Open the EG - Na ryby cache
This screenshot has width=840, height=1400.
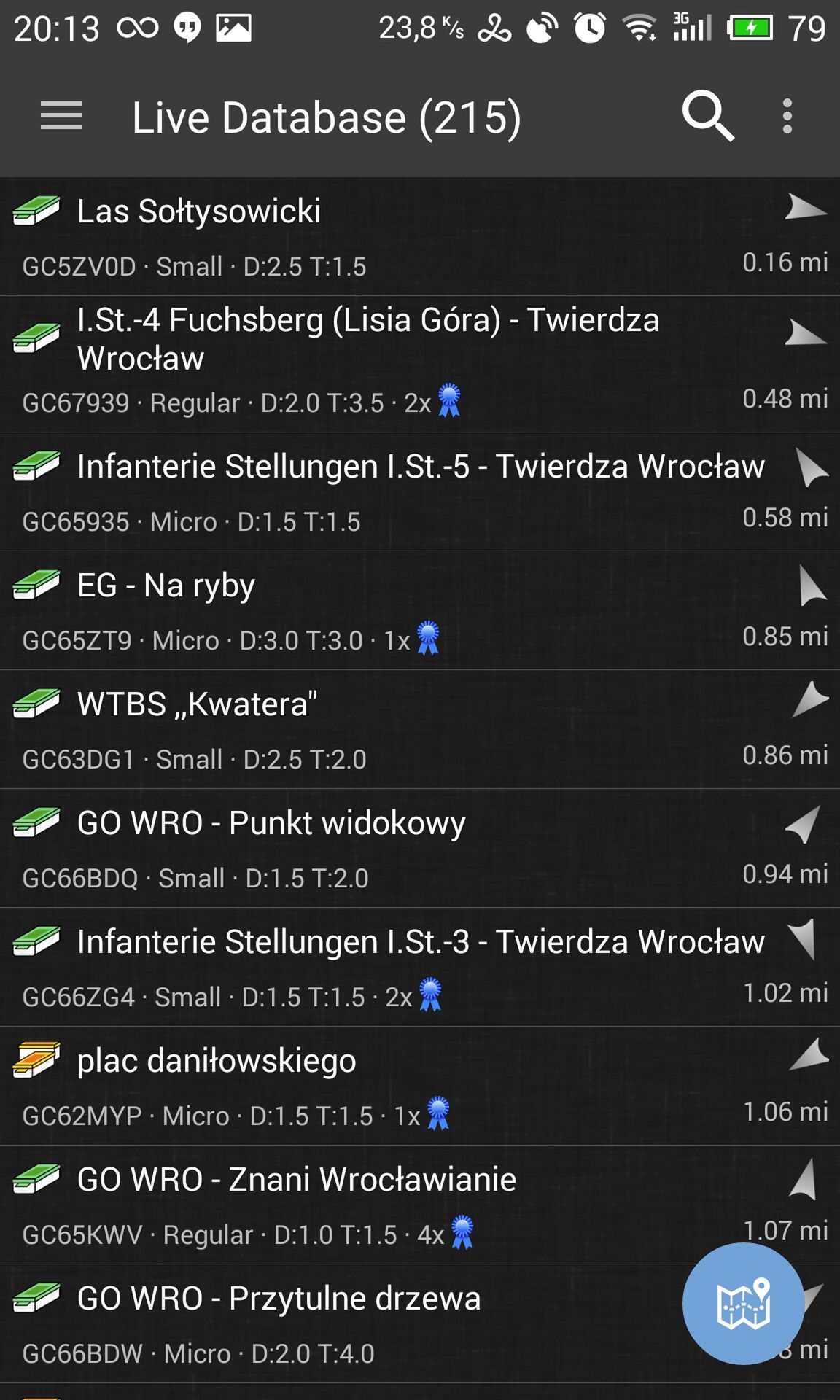click(x=420, y=610)
